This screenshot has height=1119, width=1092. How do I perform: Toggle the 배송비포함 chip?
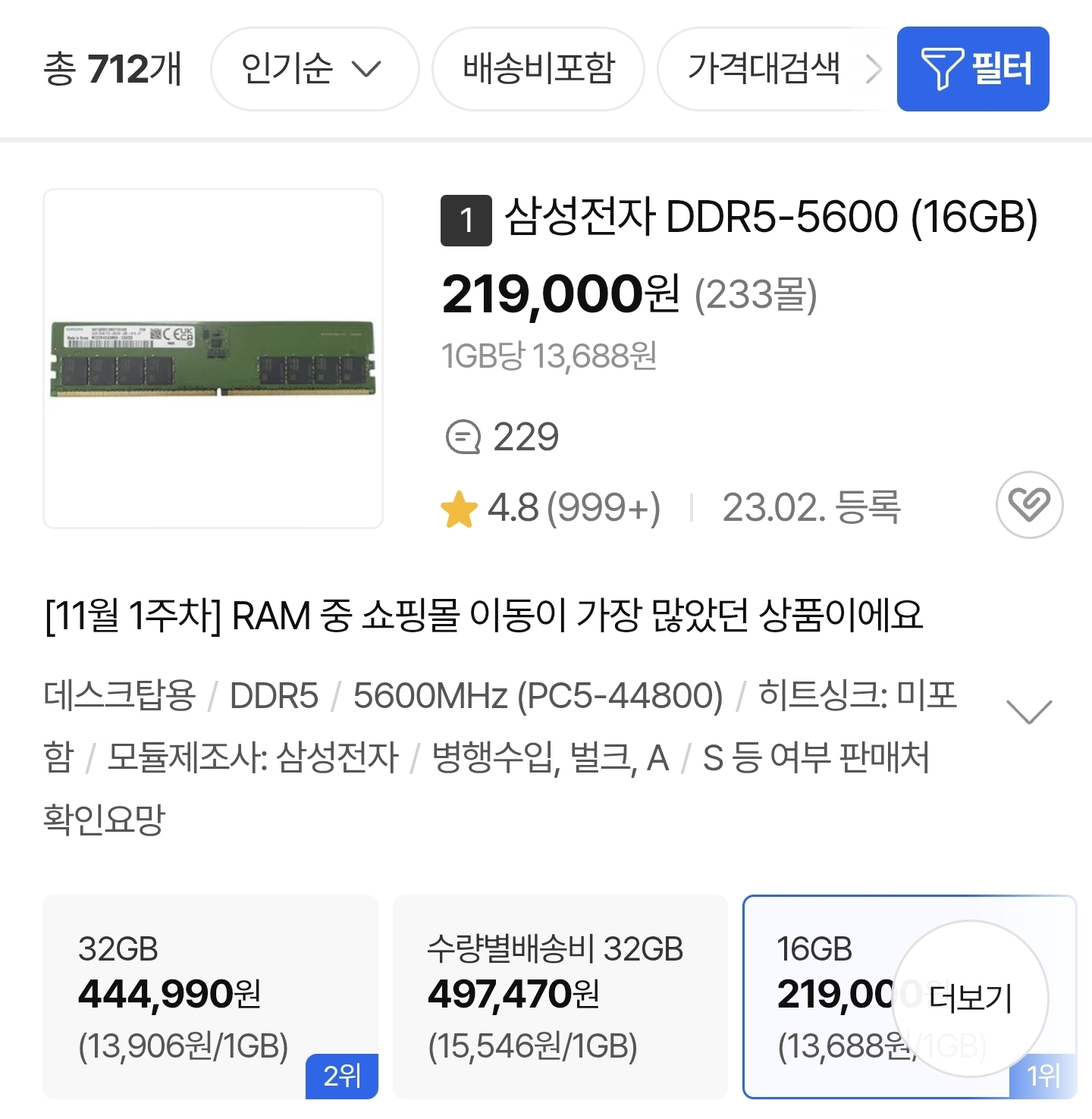538,69
